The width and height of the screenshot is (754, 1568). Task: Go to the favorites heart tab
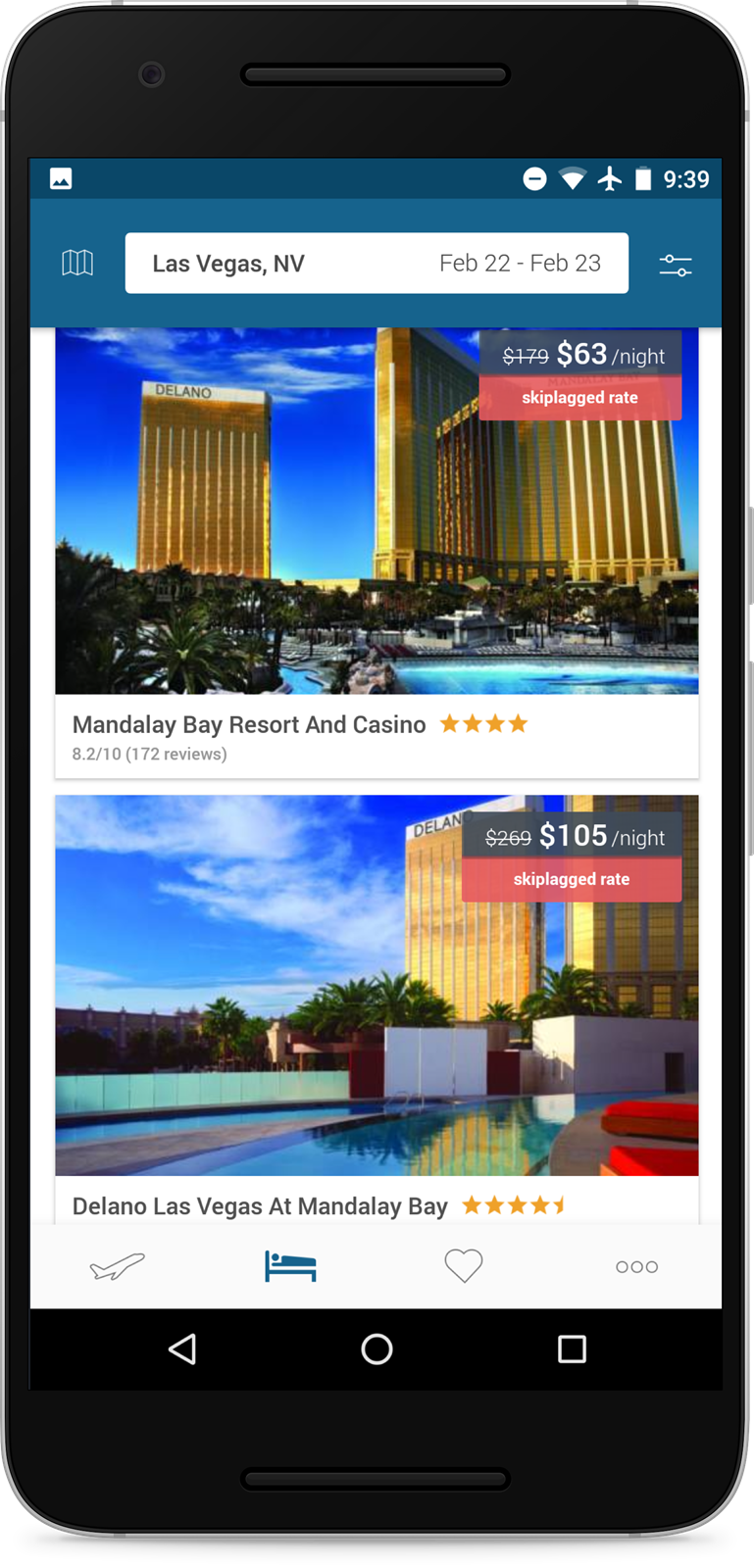click(x=464, y=1266)
